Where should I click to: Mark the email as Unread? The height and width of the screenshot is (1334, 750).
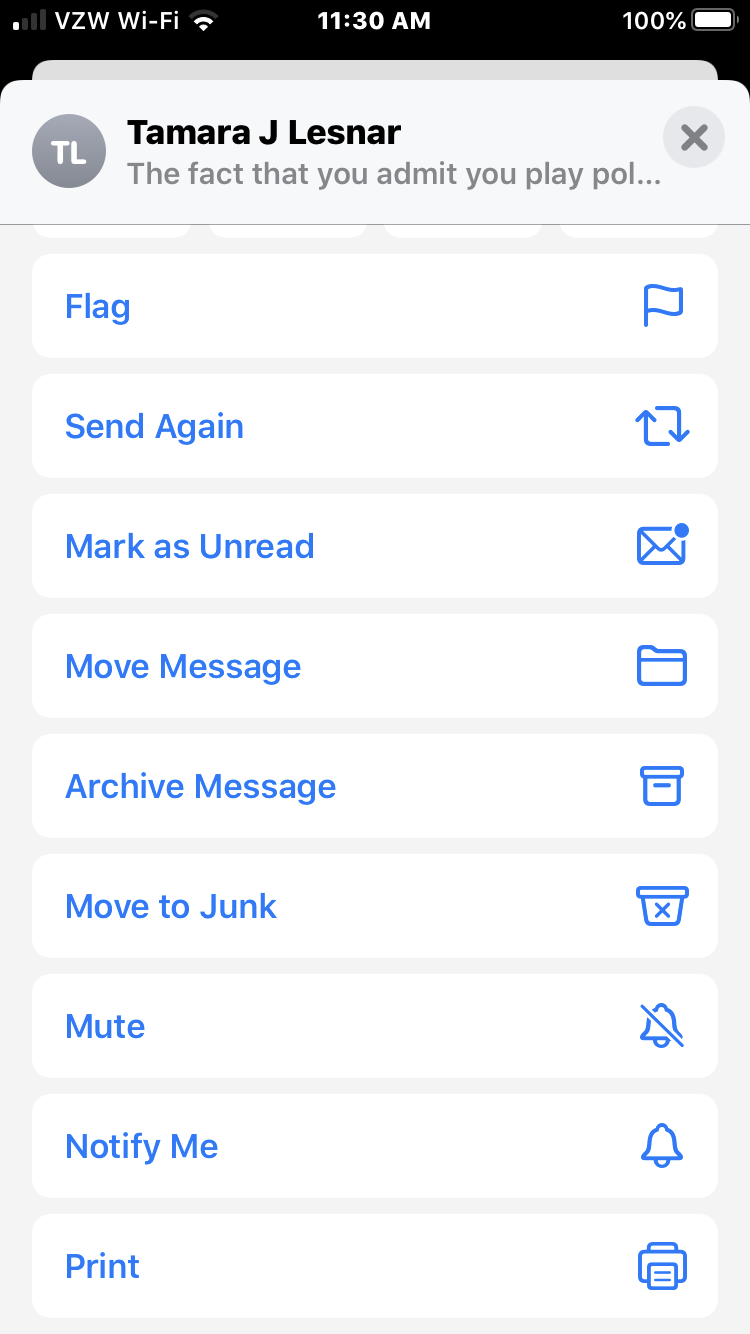point(375,546)
